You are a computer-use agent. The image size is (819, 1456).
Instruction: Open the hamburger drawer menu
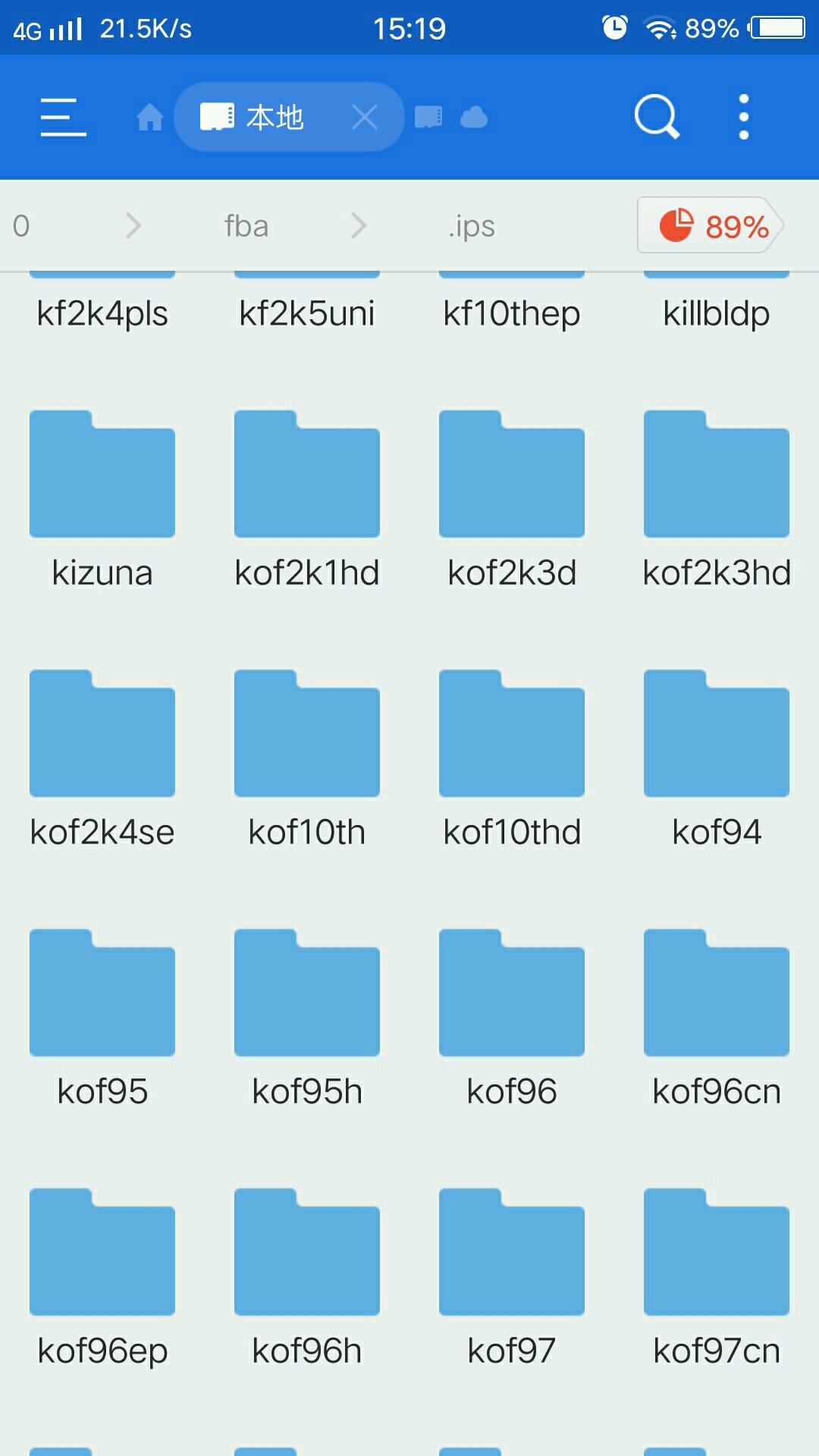pyautogui.click(x=63, y=118)
